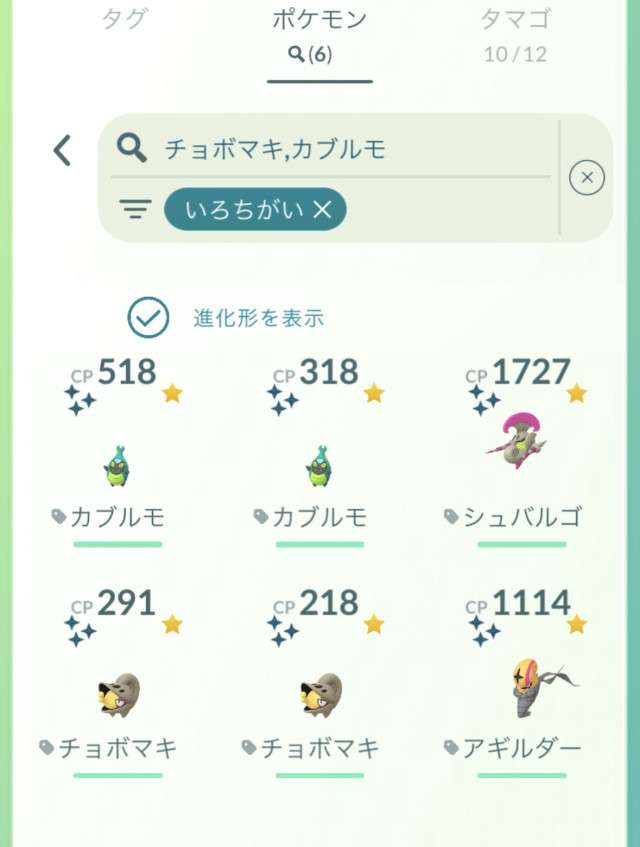The image size is (640, 847).
Task: Clear the search with the X button
Action: 587,178
